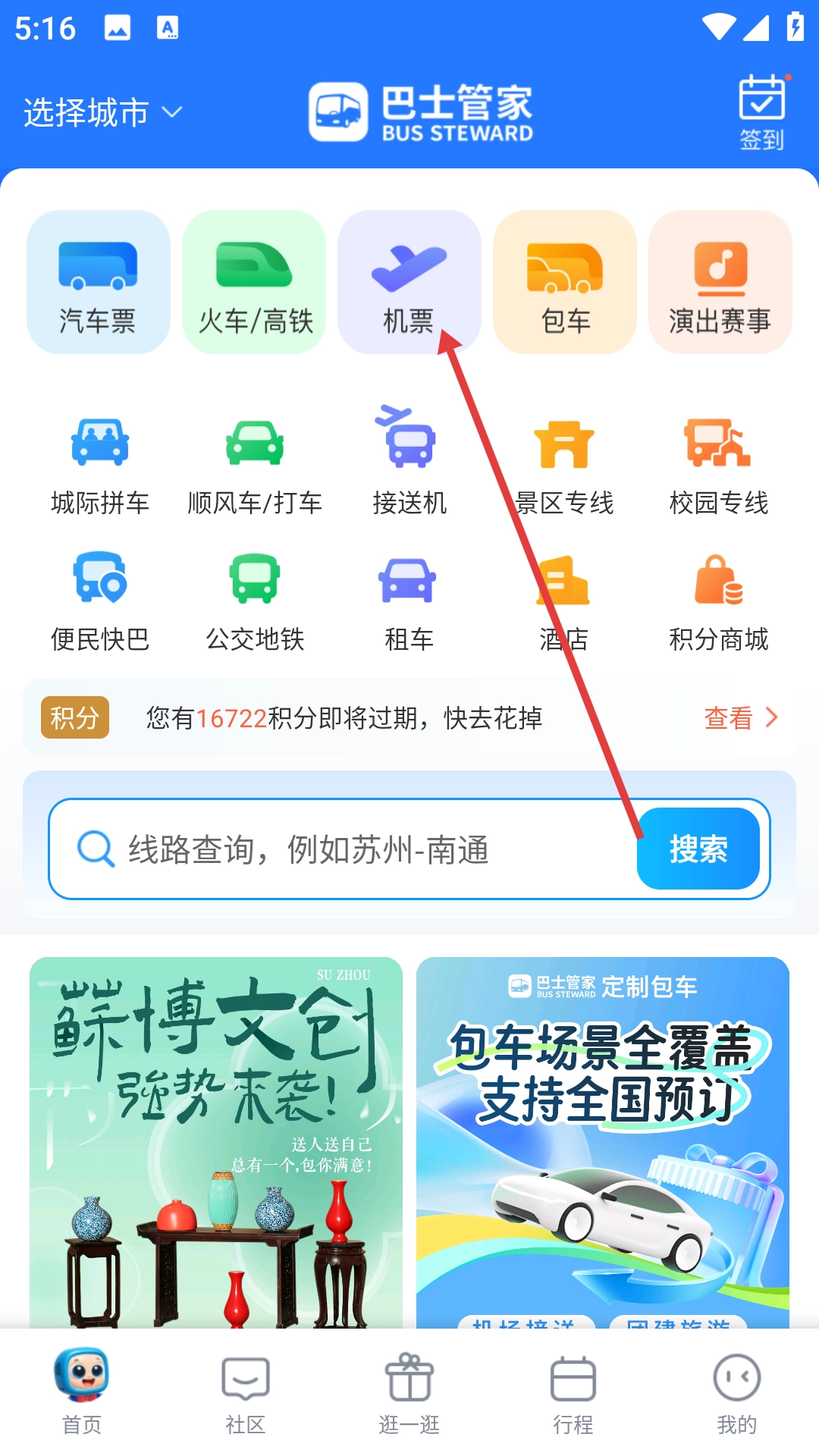Open 演出赛事 shows and events
Image resolution: width=819 pixels, height=1456 pixels.
(x=720, y=282)
